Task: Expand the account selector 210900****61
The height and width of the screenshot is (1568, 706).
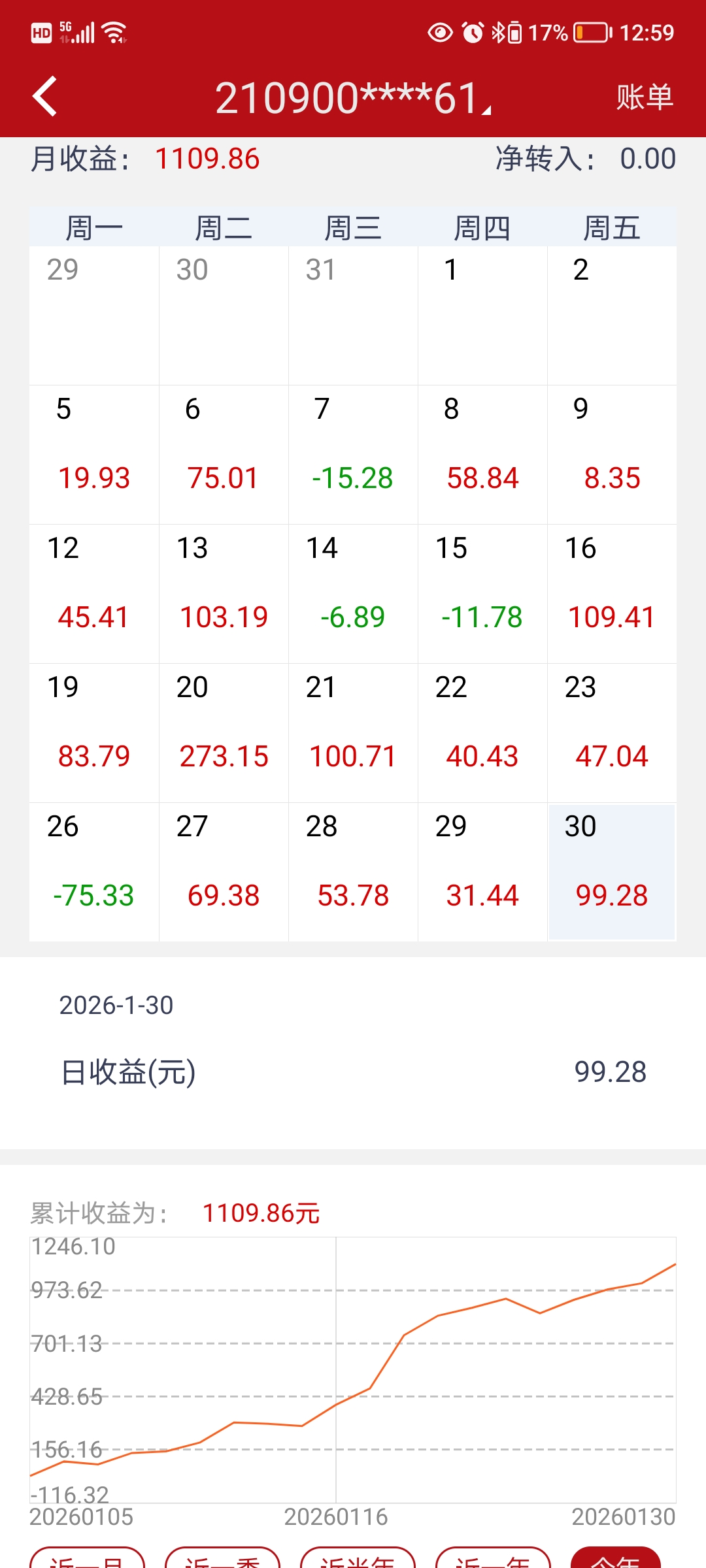Action: 353,98
